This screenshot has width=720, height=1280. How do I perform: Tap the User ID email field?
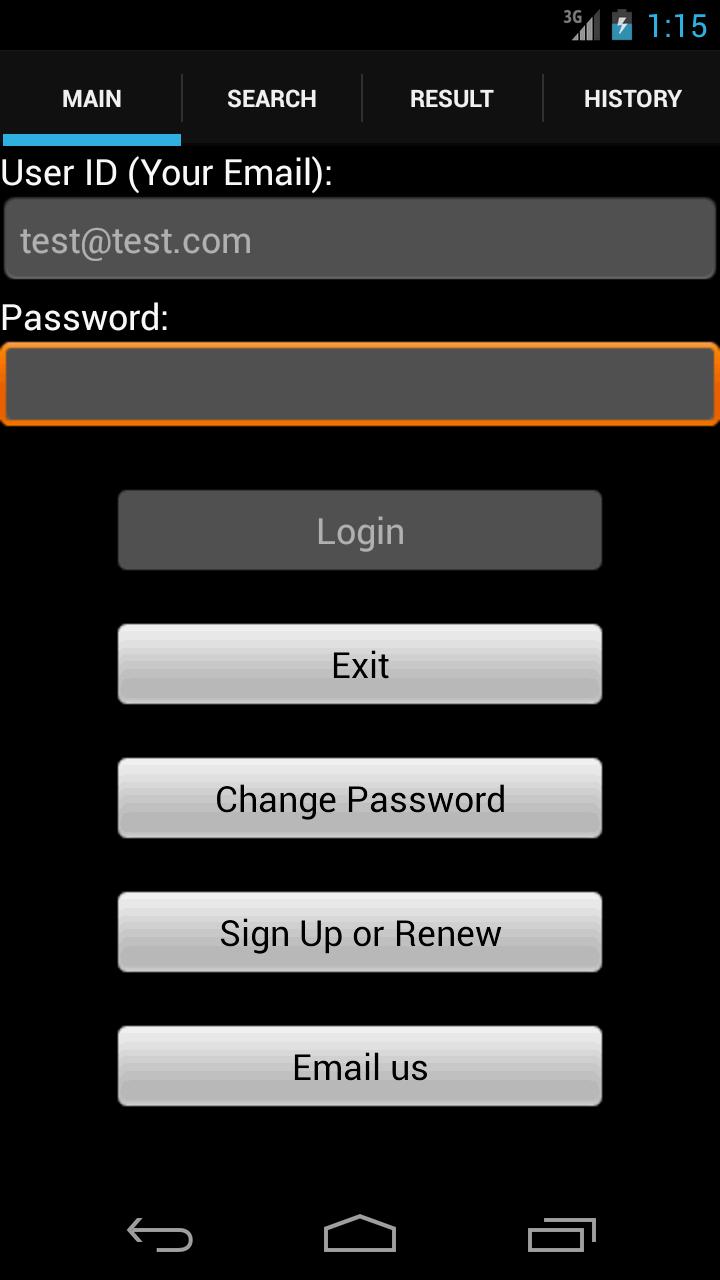(360, 240)
